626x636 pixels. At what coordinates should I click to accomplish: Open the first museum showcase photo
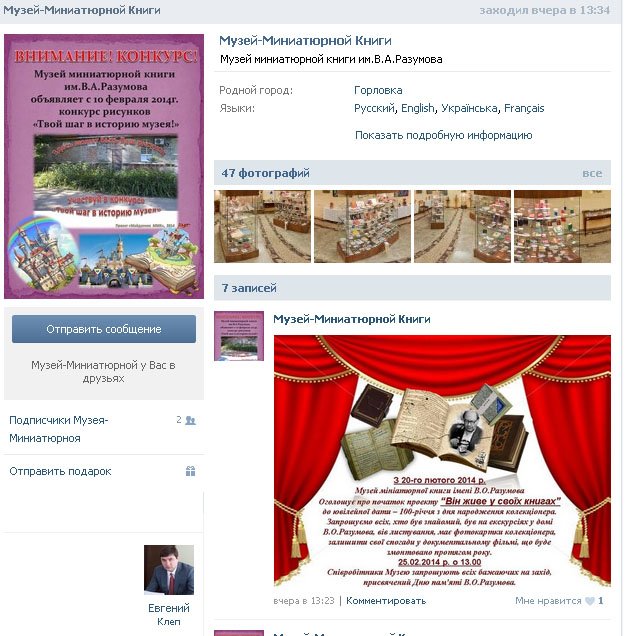(262, 226)
